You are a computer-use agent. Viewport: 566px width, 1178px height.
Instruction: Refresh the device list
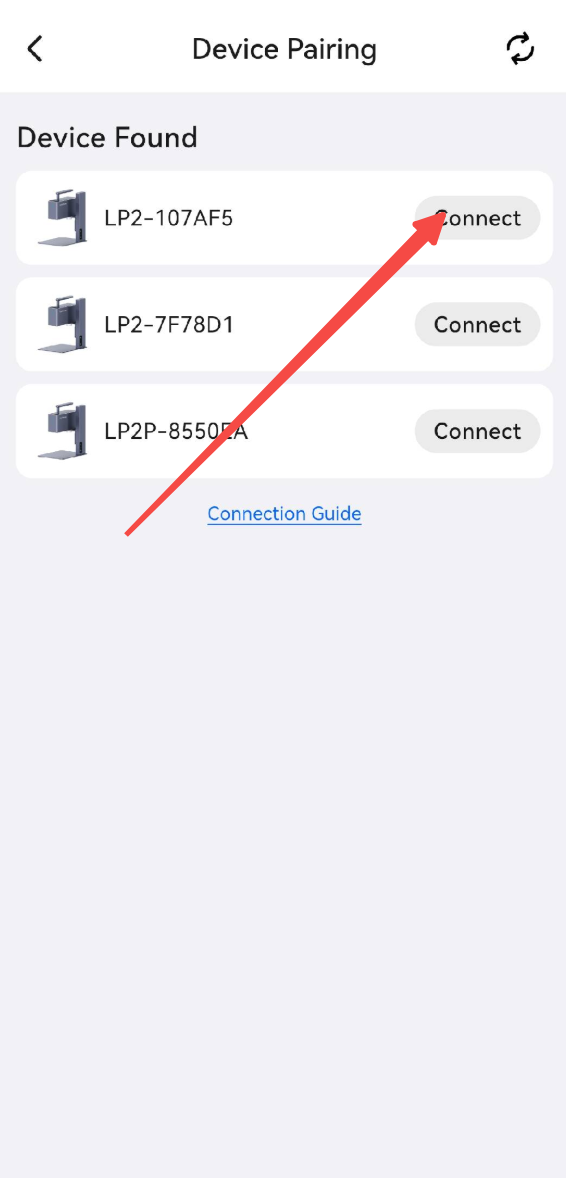click(x=520, y=49)
